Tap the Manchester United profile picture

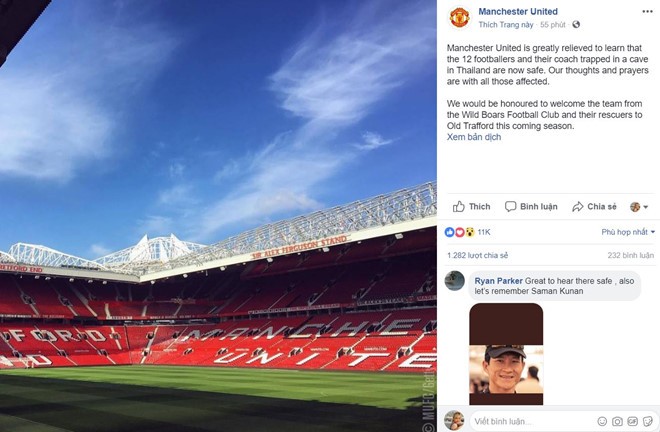(459, 17)
